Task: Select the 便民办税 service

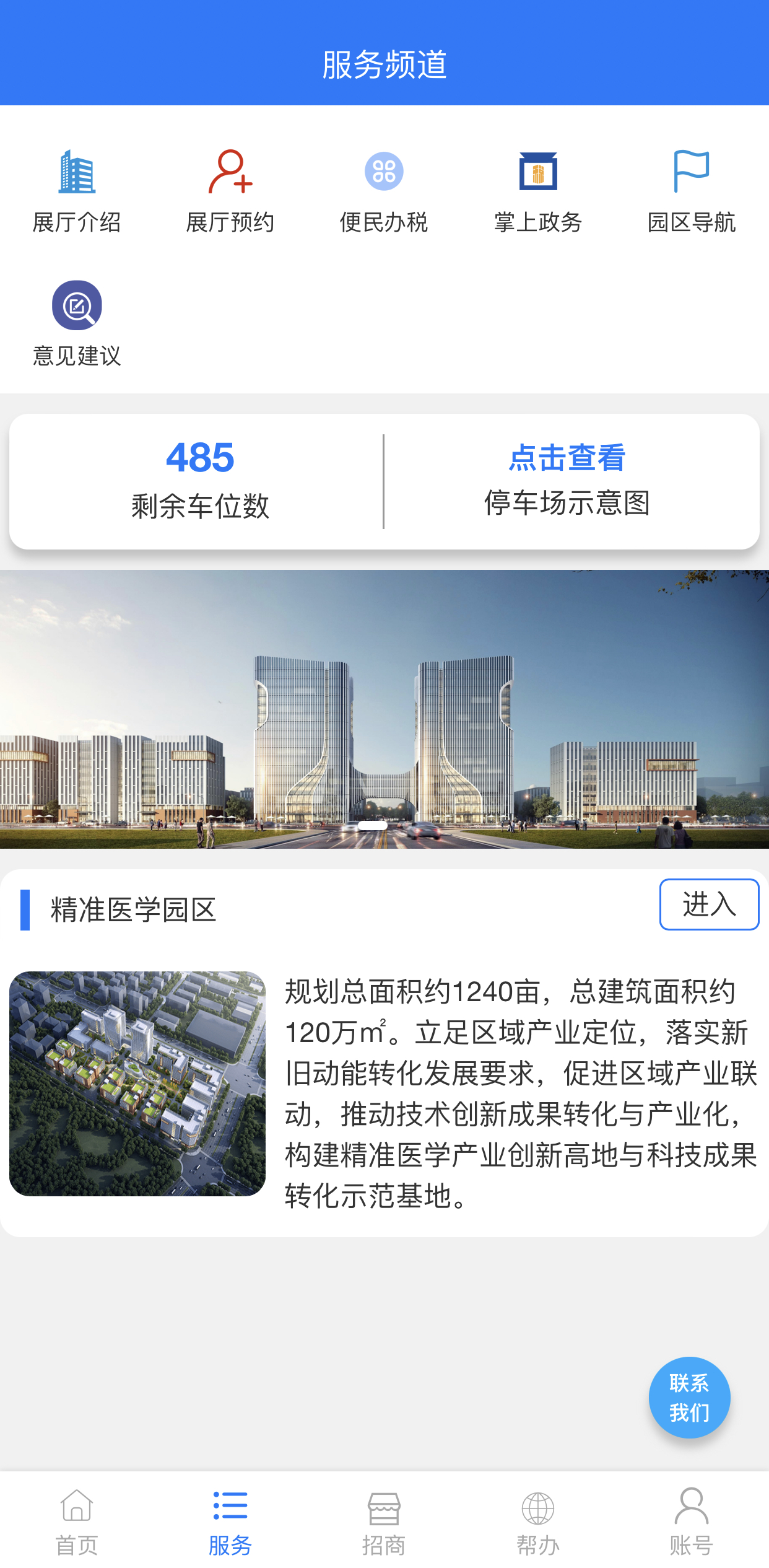Action: 384,191
